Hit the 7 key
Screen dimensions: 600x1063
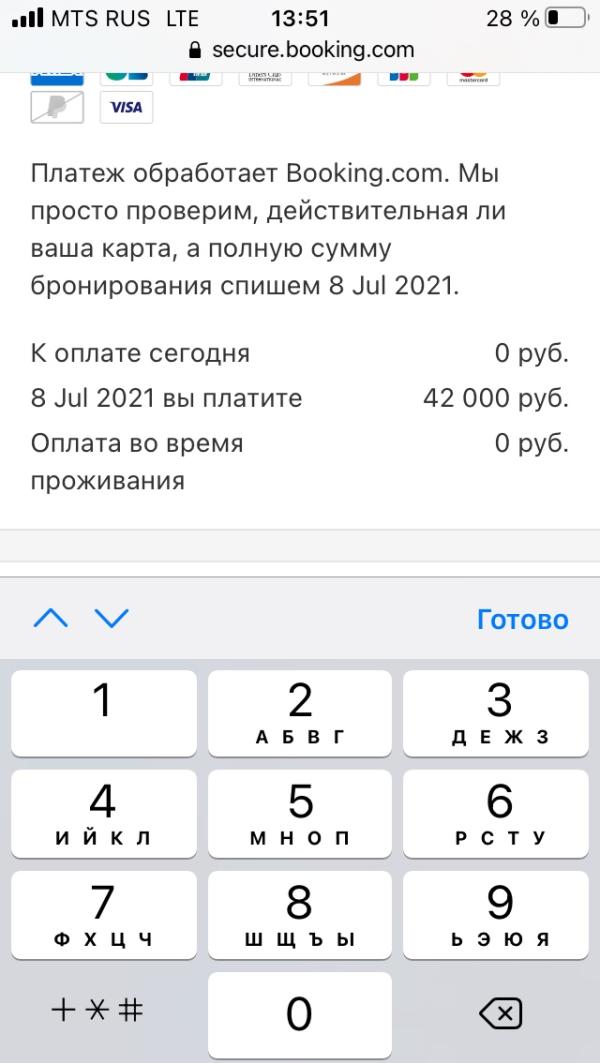coord(103,914)
